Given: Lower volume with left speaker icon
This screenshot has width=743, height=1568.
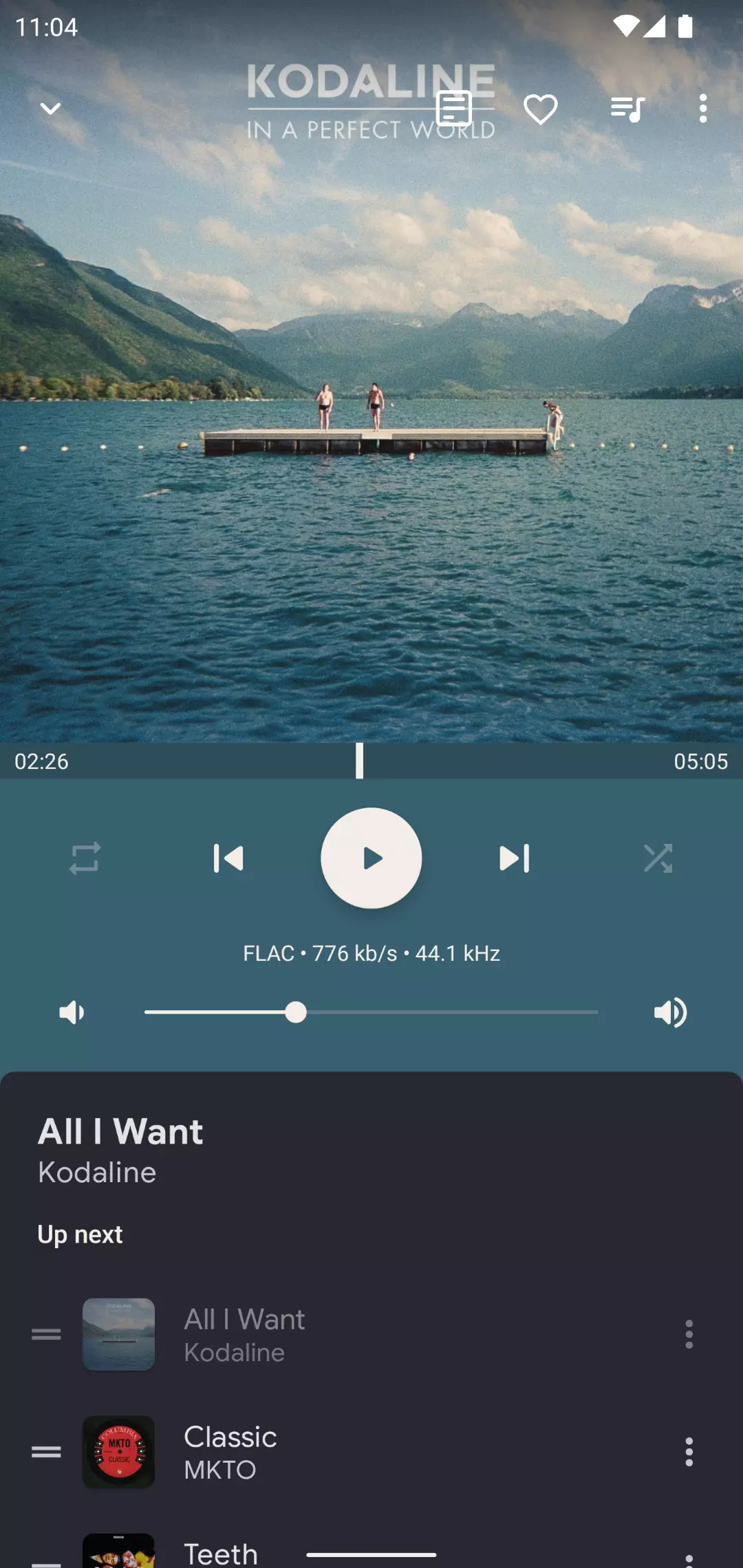Looking at the screenshot, I should click(72, 1012).
